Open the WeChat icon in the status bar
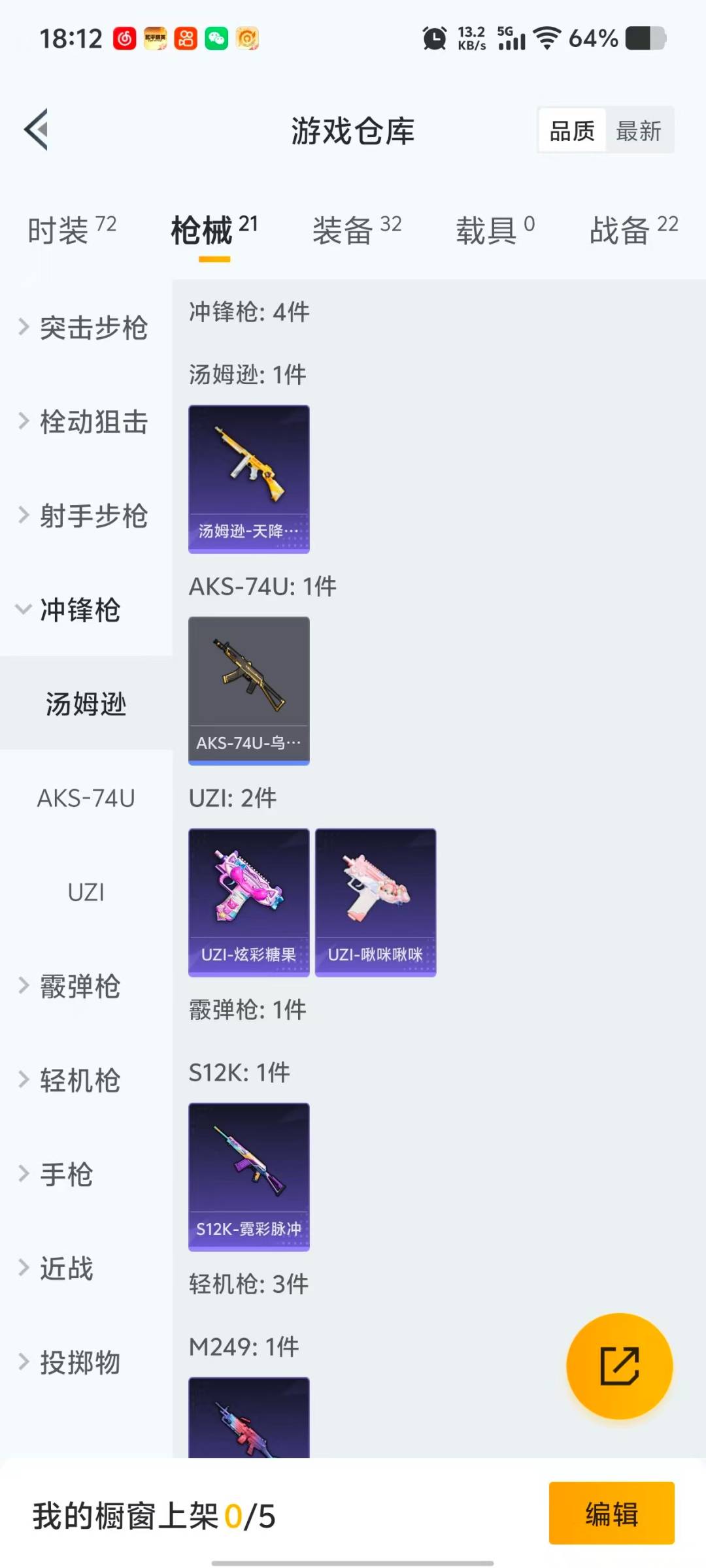 click(x=218, y=37)
